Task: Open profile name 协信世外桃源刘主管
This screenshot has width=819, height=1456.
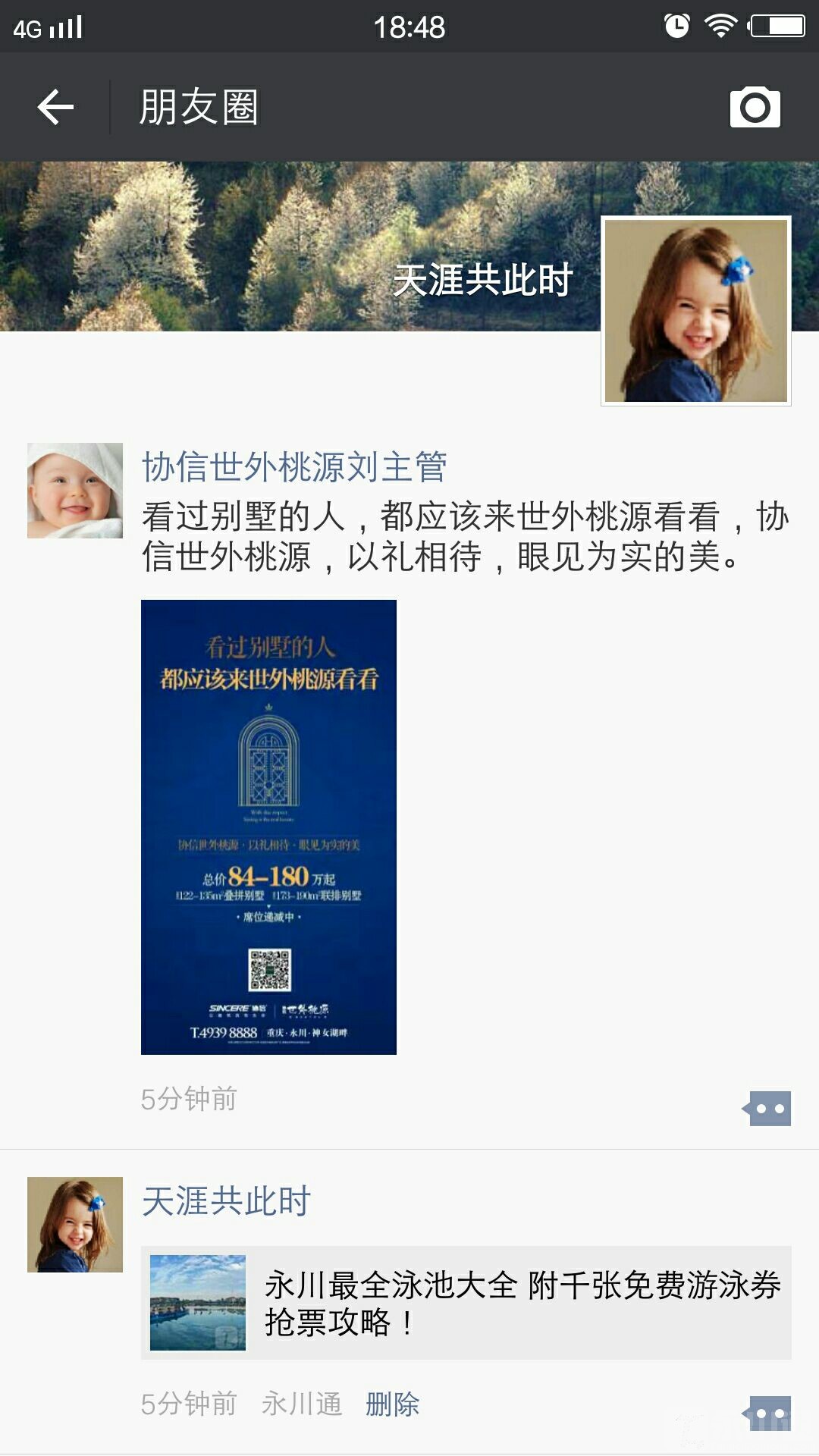Action: click(x=294, y=466)
